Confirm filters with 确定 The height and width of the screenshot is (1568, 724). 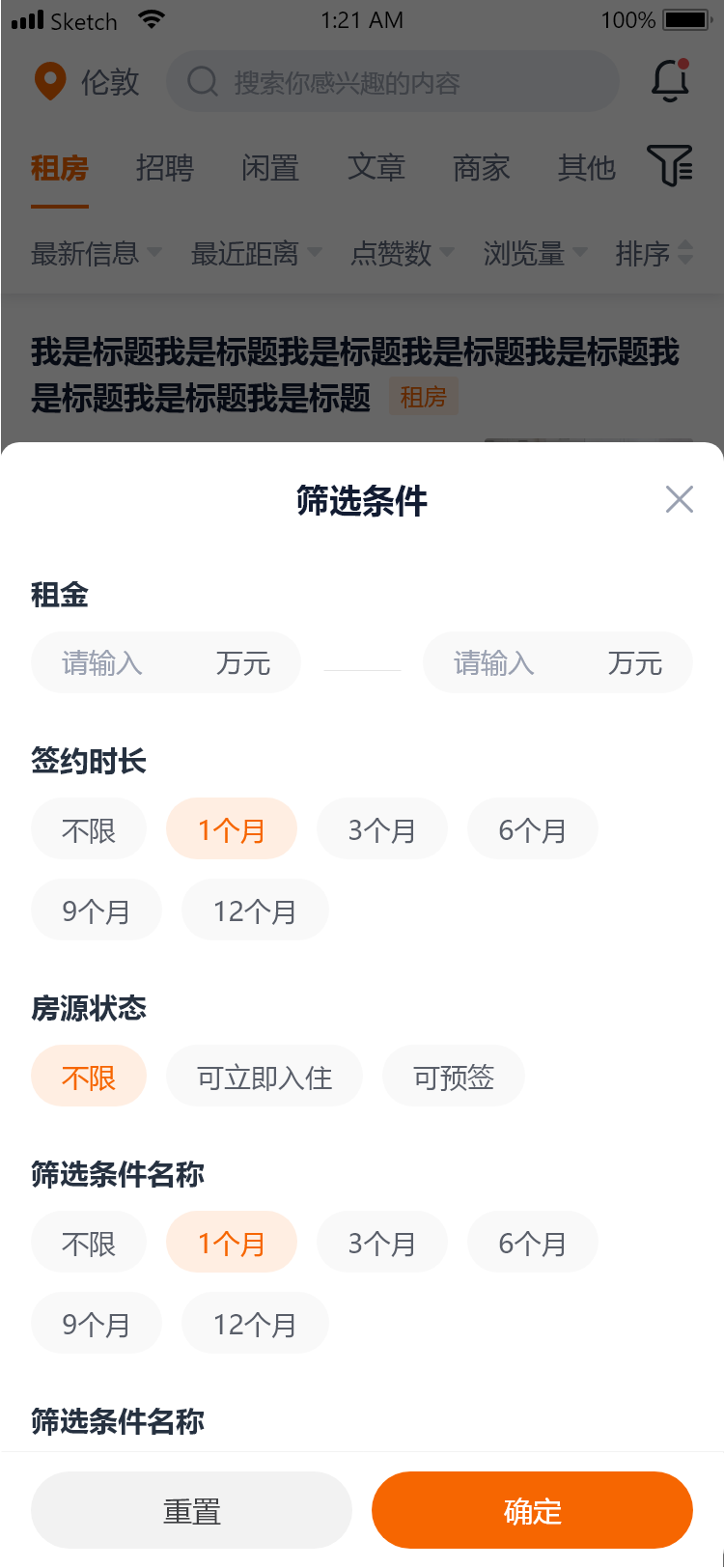pos(532,1510)
